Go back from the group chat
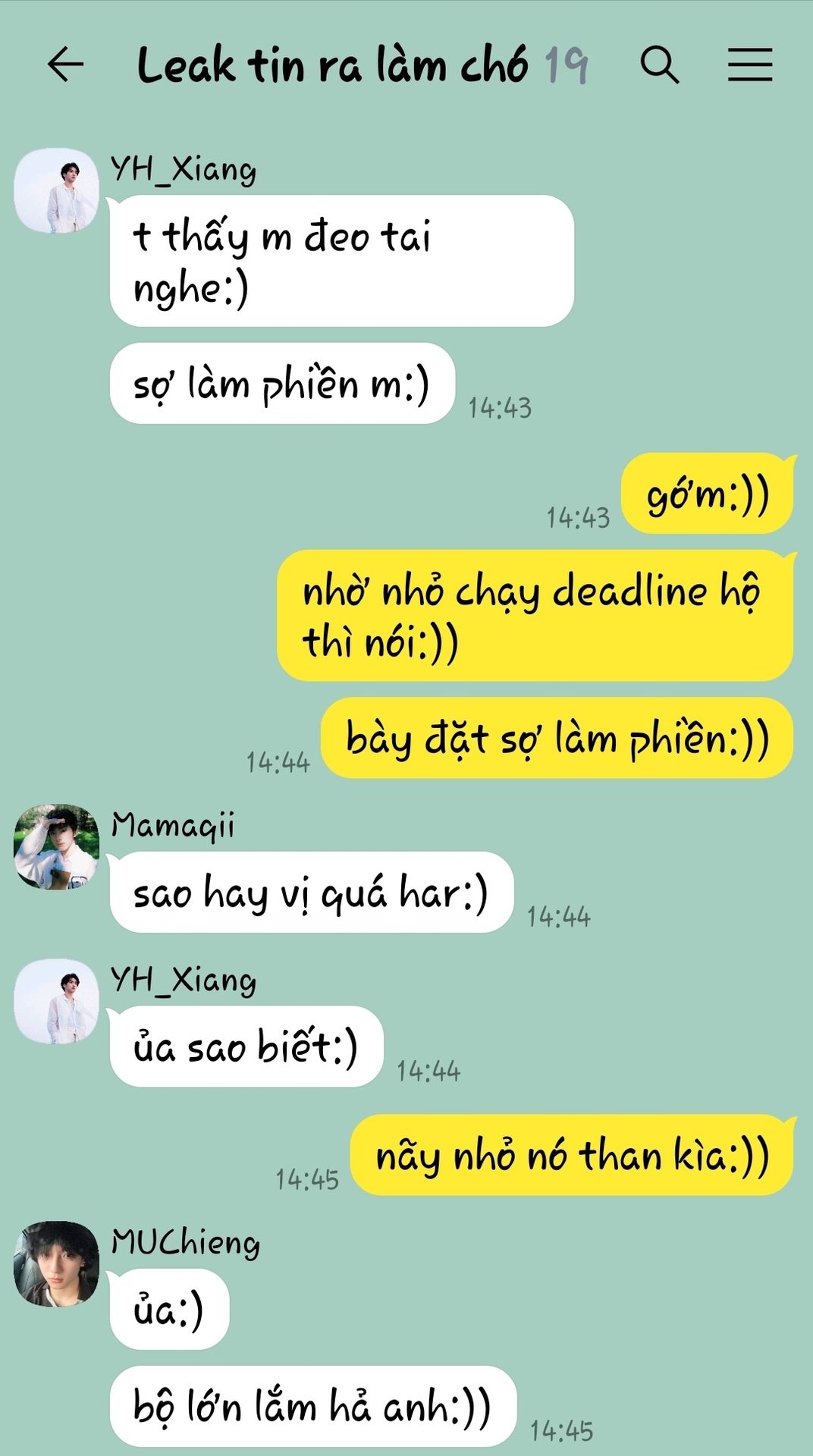The height and width of the screenshot is (1456, 813). tap(65, 64)
